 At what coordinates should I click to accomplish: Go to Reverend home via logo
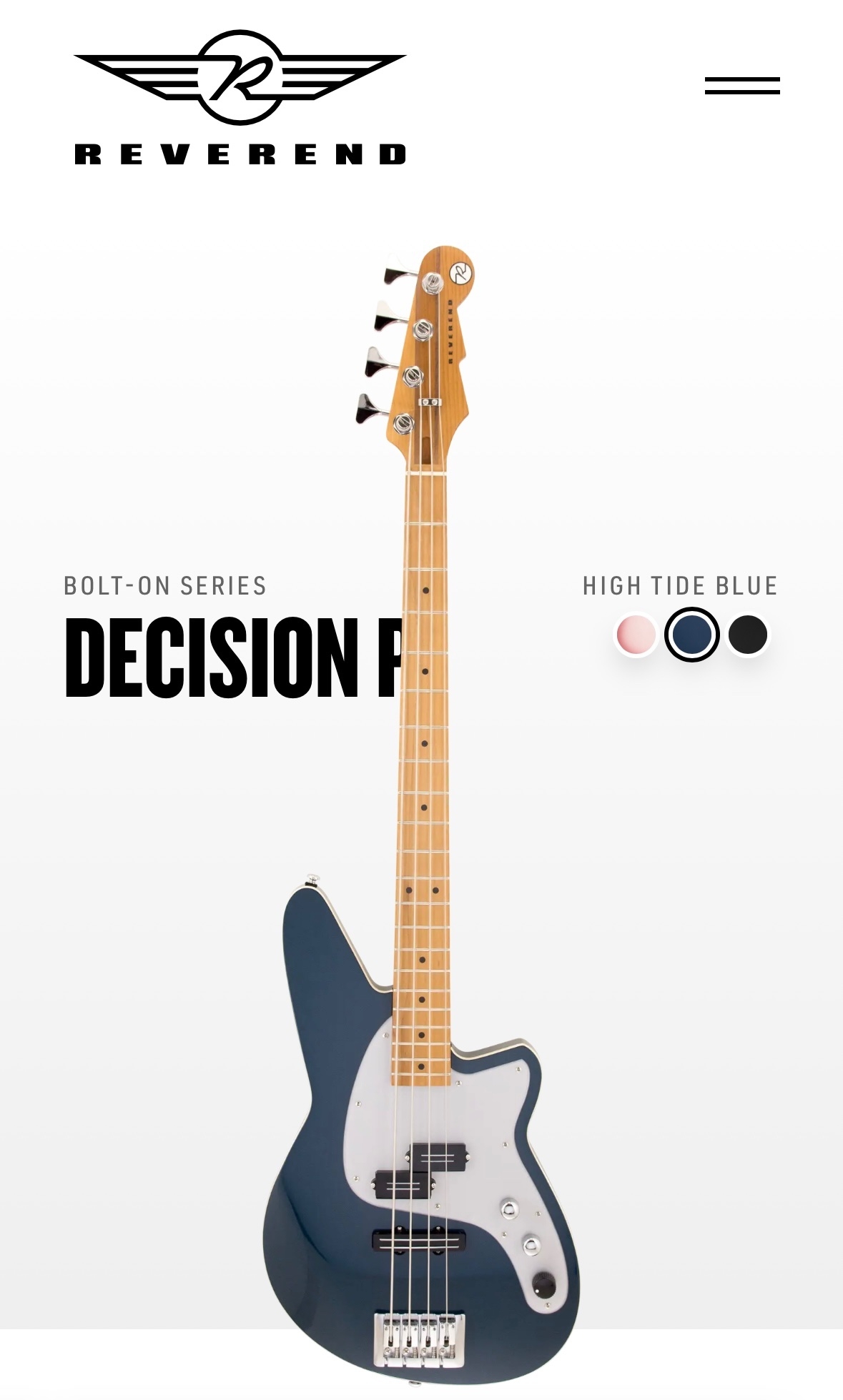[x=240, y=97]
